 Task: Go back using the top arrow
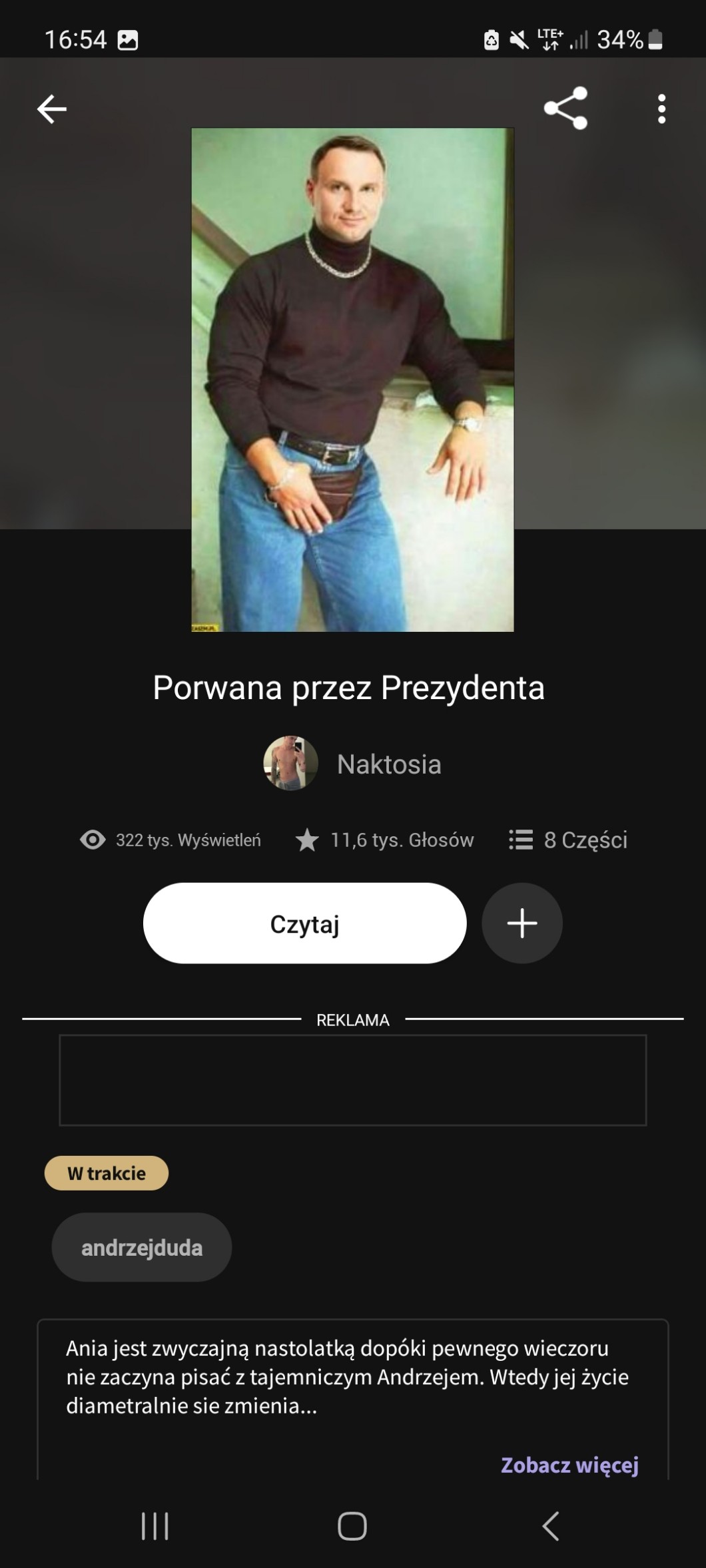52,109
